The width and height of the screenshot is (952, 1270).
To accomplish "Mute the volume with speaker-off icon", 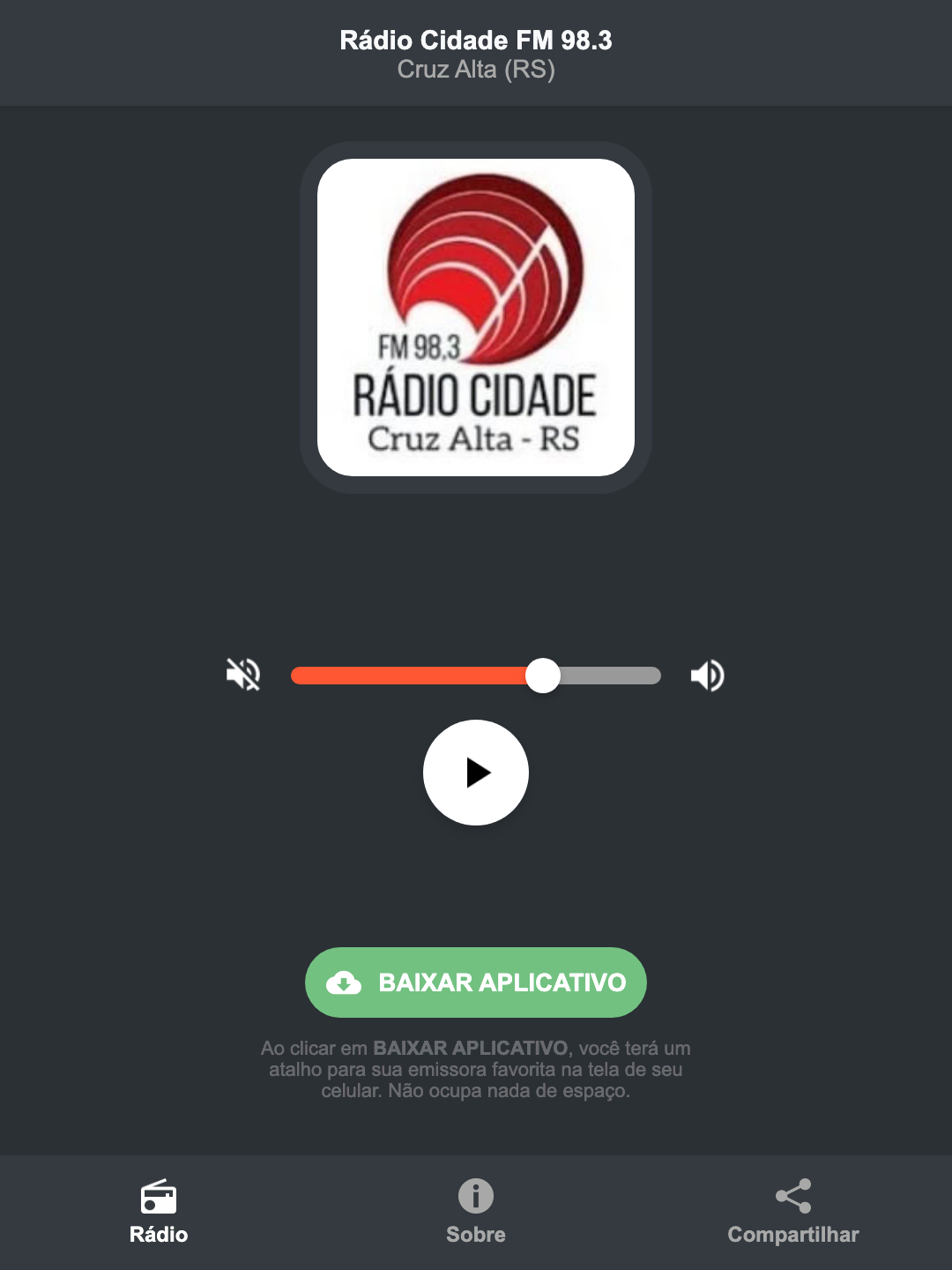I will tap(243, 675).
